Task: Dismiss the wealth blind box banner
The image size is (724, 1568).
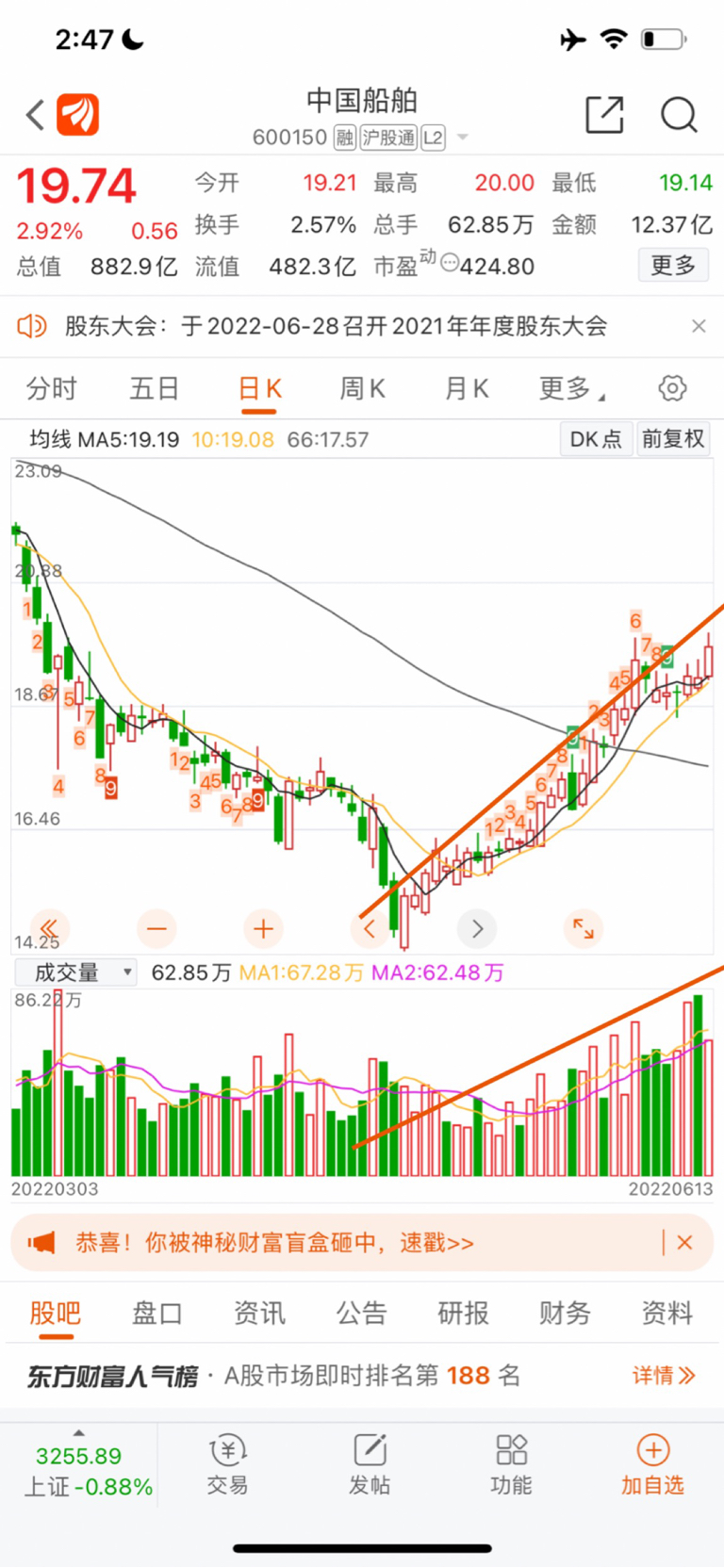Action: click(685, 1242)
